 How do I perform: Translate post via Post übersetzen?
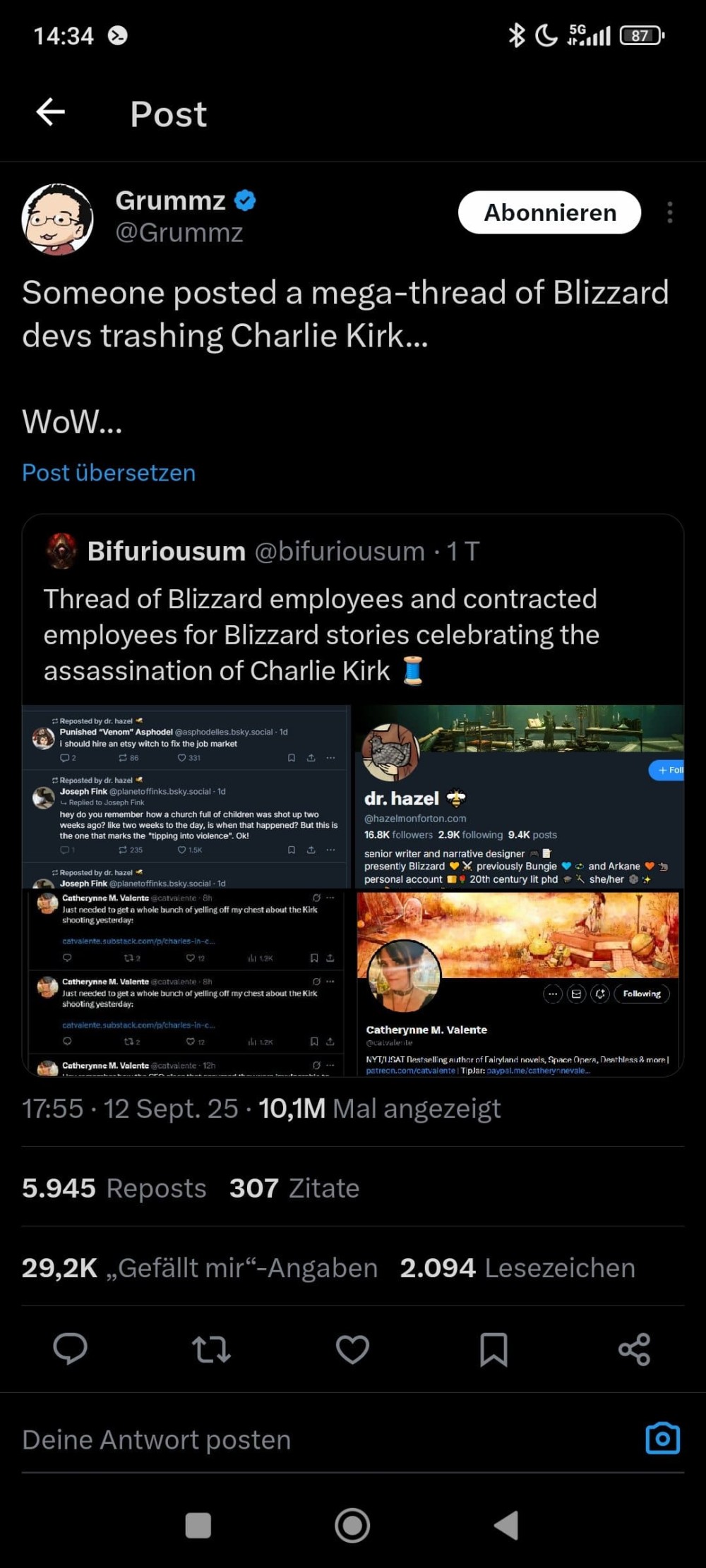coord(109,473)
